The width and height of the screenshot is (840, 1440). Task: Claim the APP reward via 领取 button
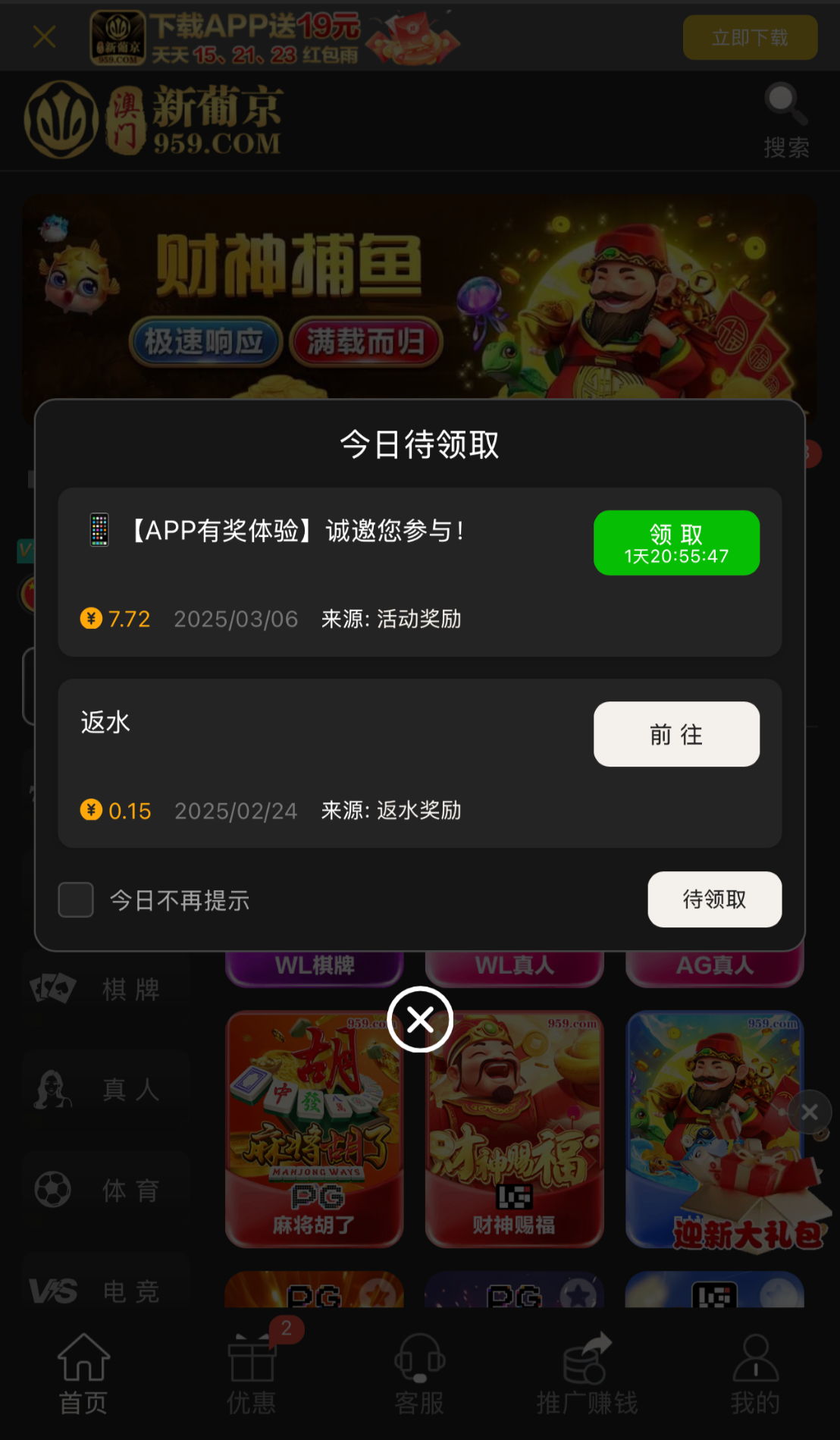point(676,533)
